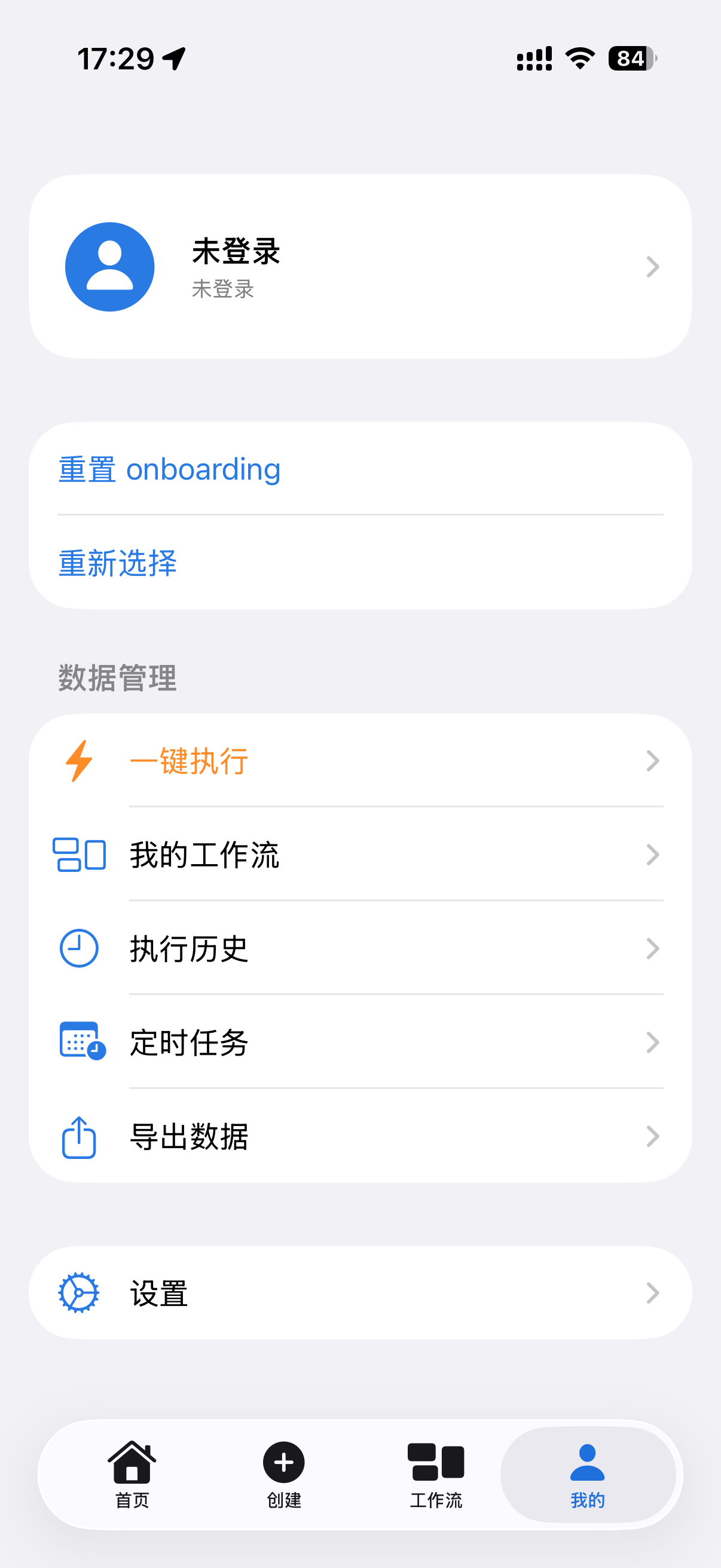Switch to the 创建 tab

click(284, 1474)
